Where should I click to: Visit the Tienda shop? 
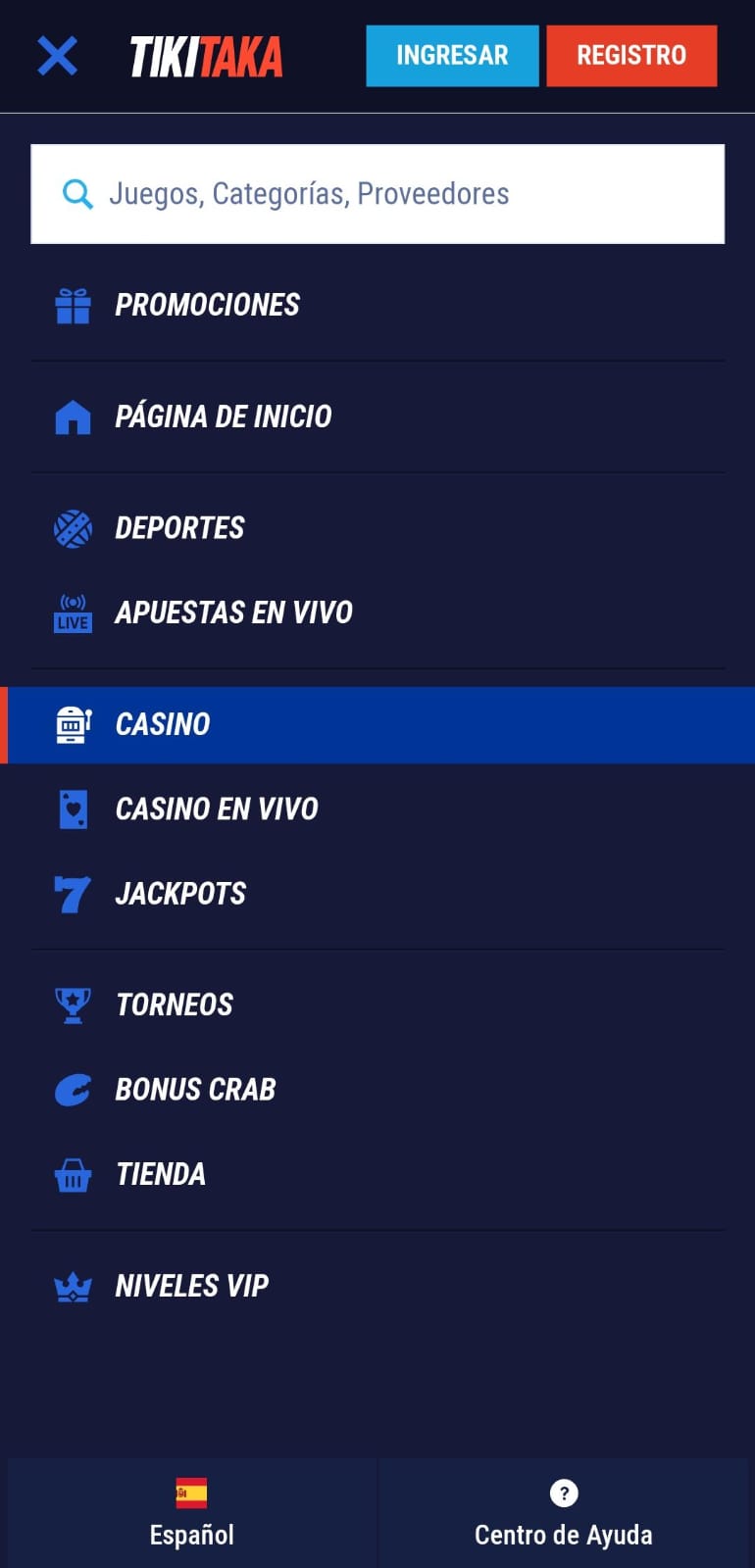pos(161,1174)
